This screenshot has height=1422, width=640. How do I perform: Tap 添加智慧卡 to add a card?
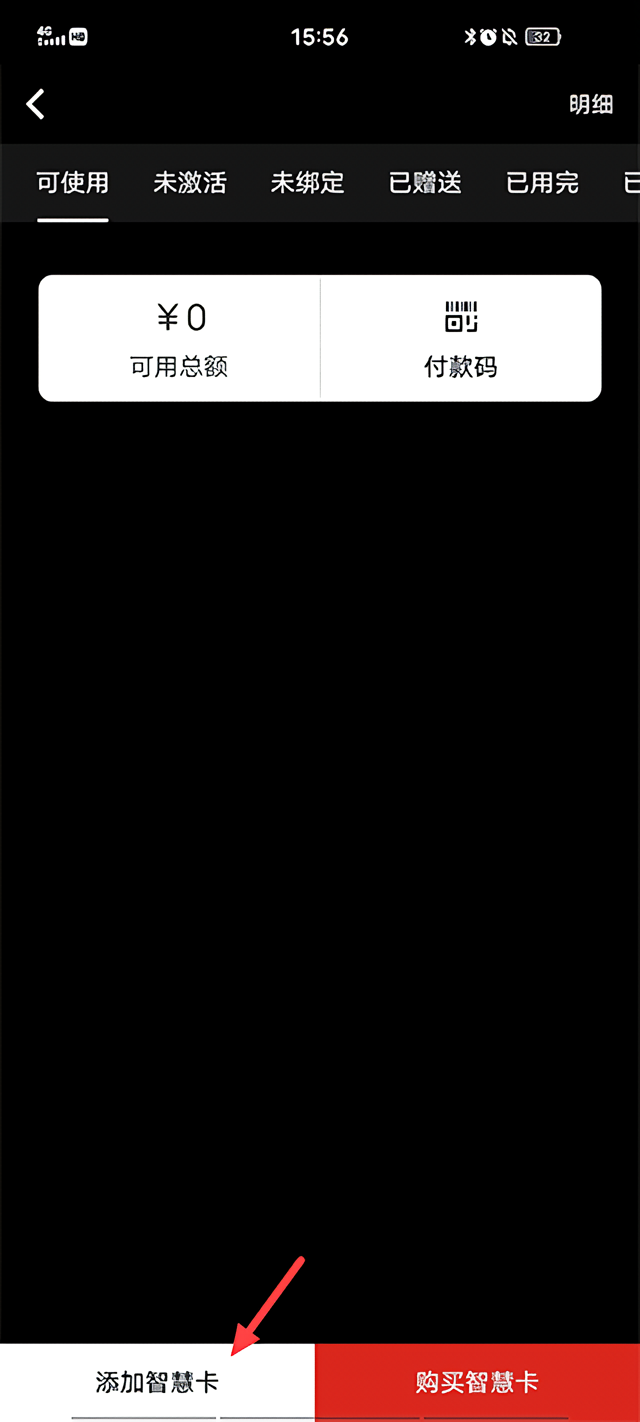point(157,1382)
